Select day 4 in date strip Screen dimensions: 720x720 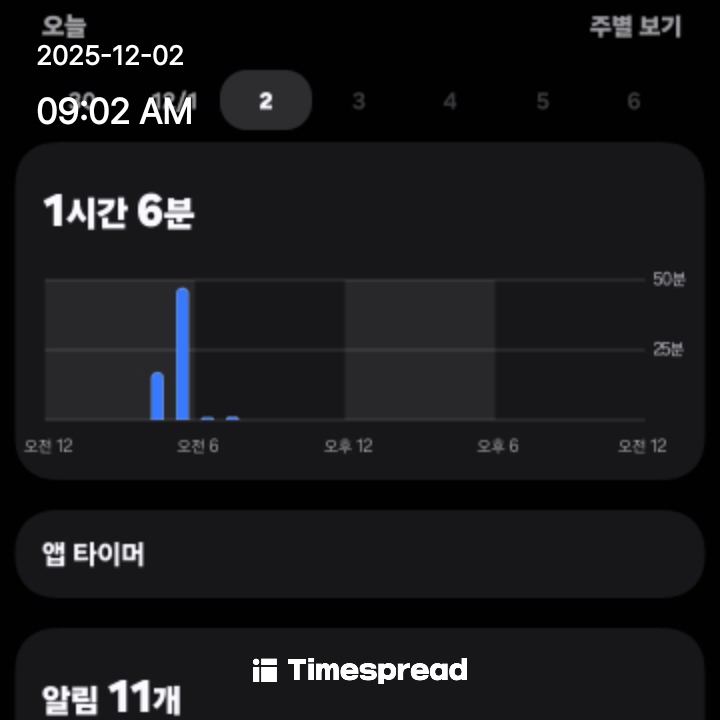(x=450, y=101)
